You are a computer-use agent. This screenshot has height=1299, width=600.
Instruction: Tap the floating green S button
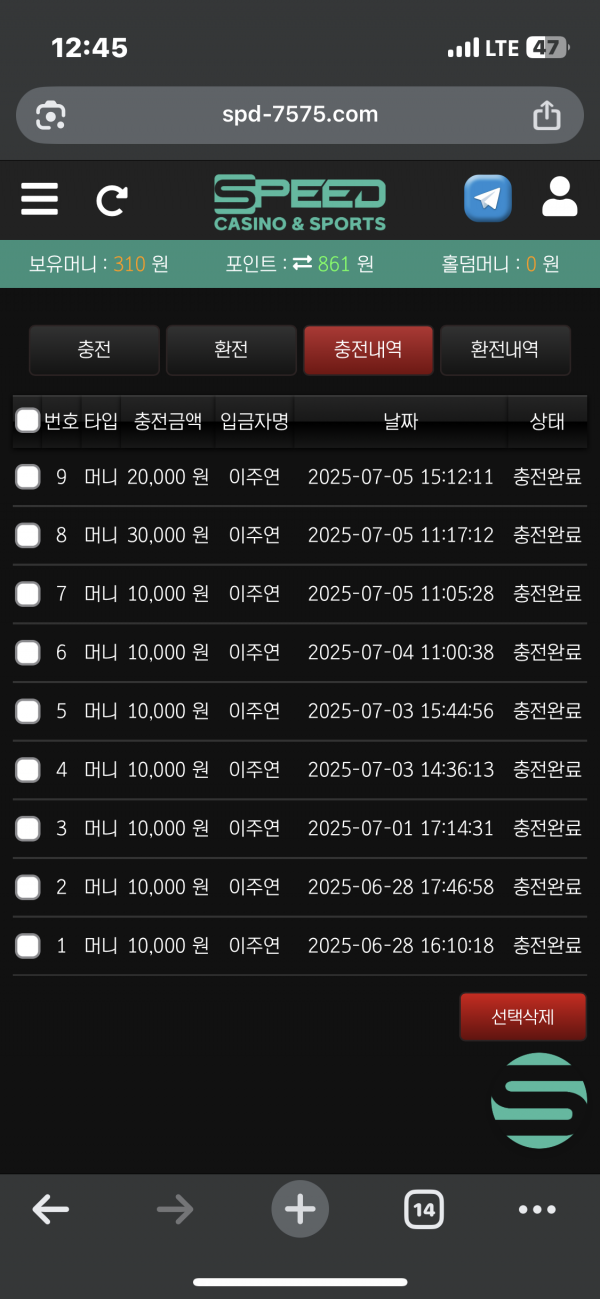pyautogui.click(x=538, y=1100)
